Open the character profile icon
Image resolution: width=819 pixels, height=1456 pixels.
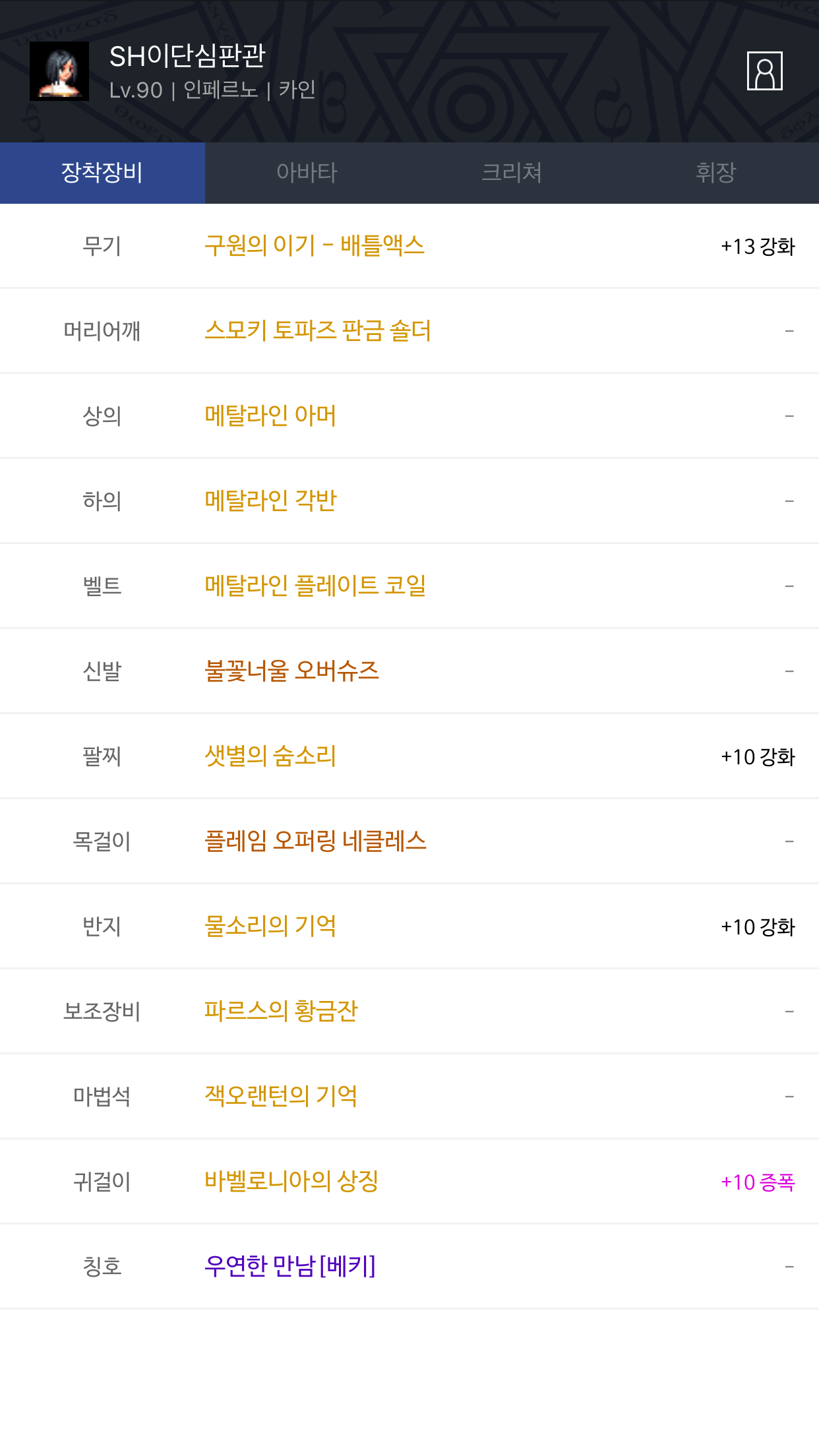coord(764,71)
